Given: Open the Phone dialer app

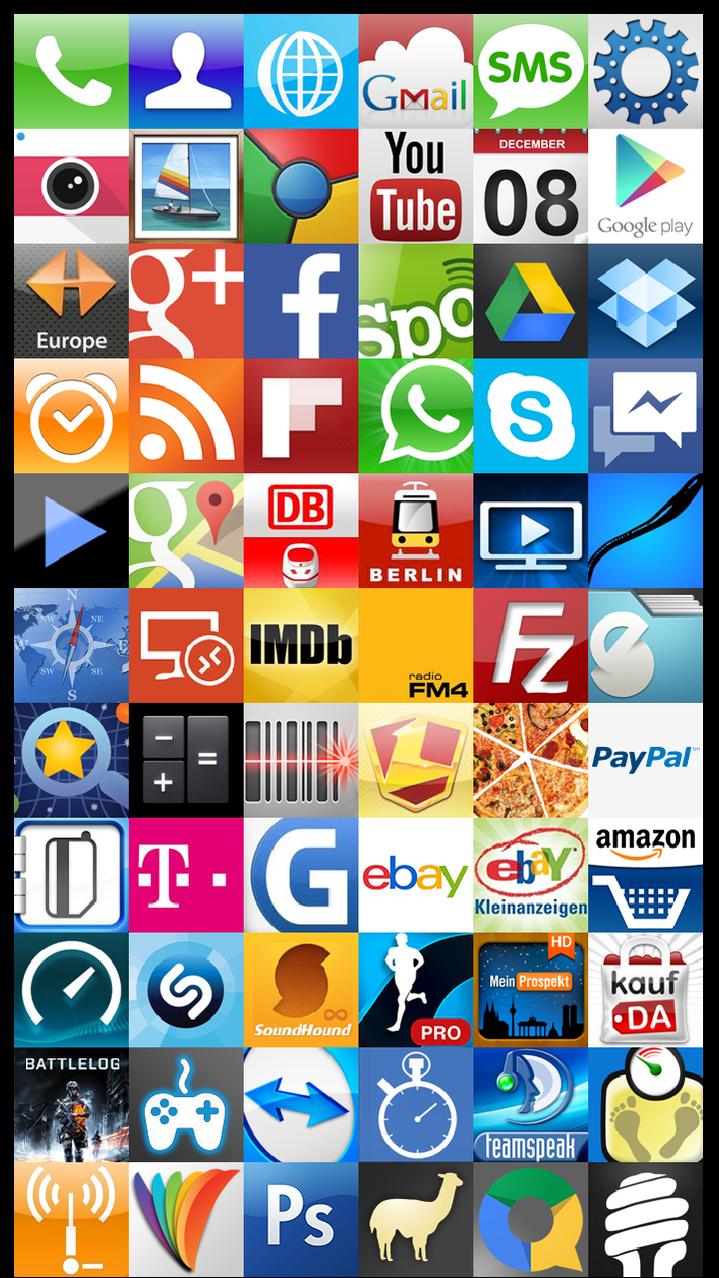Looking at the screenshot, I should 71,71.
